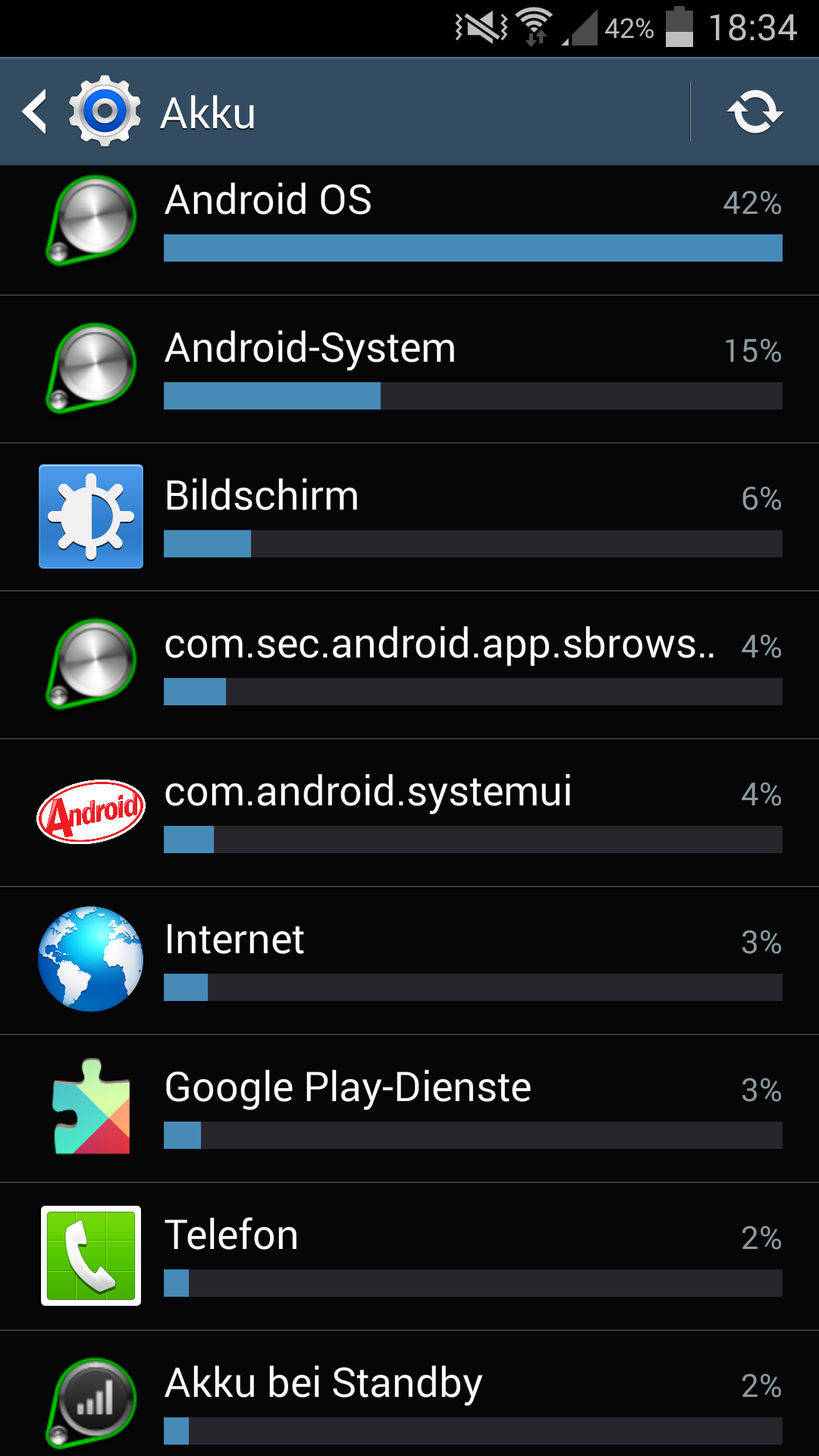Open com.android.systemui battery entry
The height and width of the screenshot is (1456, 819).
[x=409, y=813]
